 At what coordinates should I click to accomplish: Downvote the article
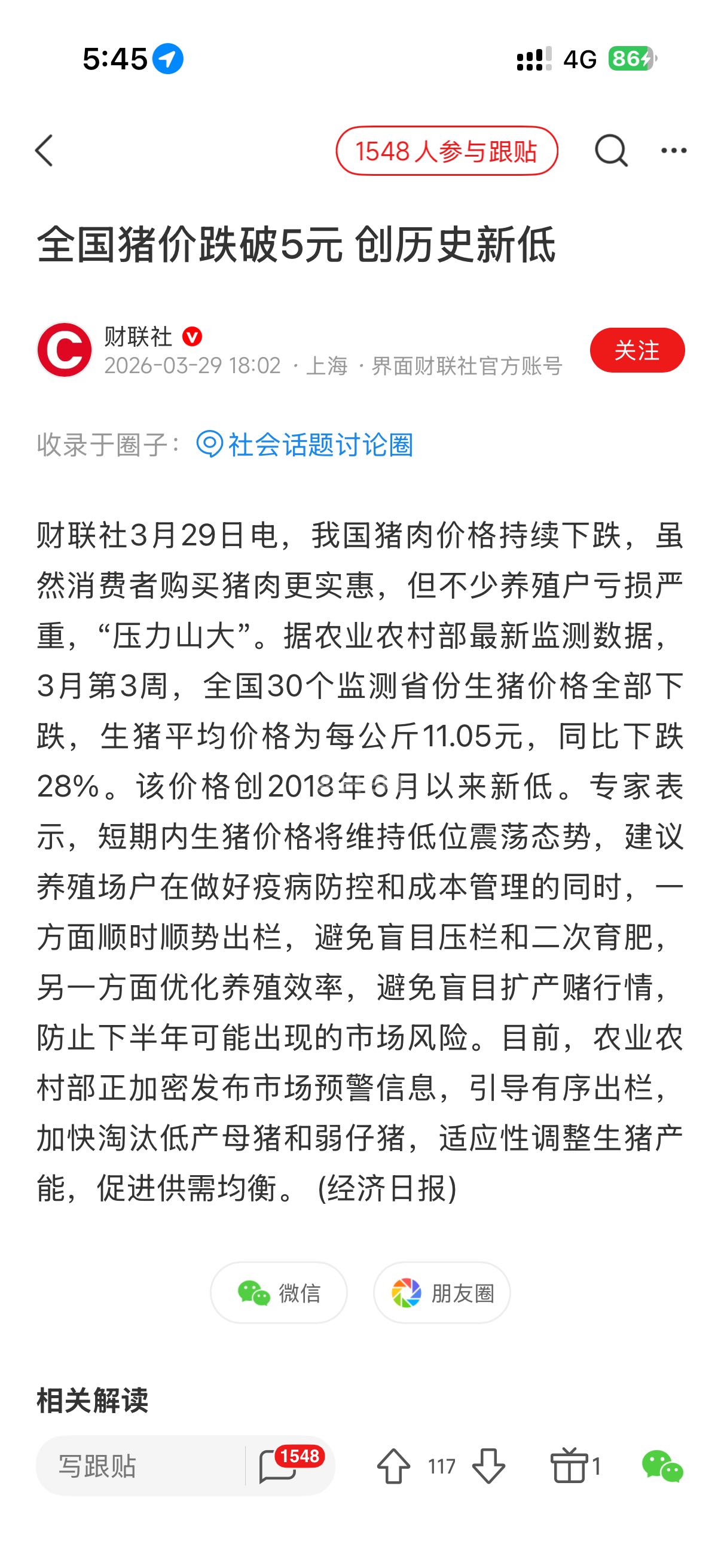pyautogui.click(x=488, y=1466)
